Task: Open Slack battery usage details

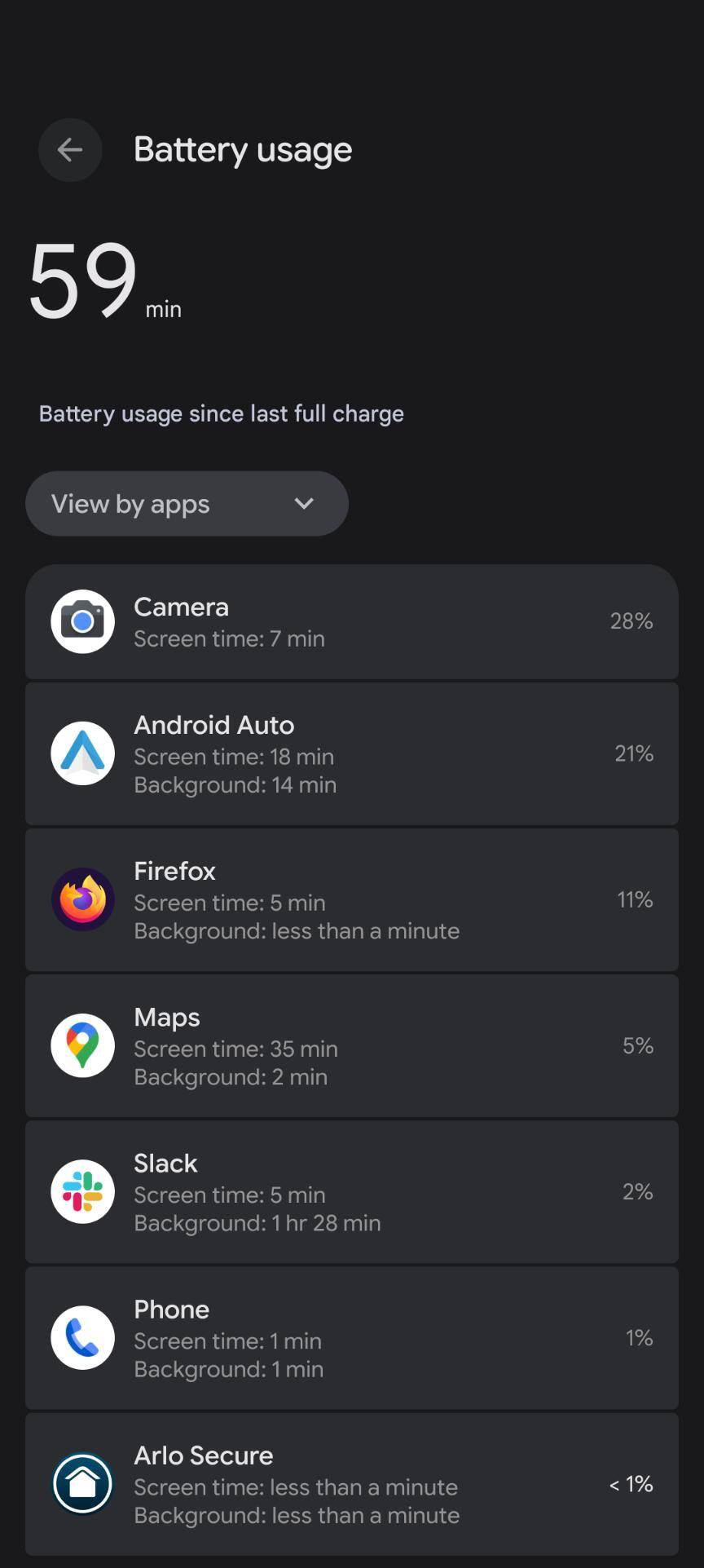Action: tap(352, 1192)
